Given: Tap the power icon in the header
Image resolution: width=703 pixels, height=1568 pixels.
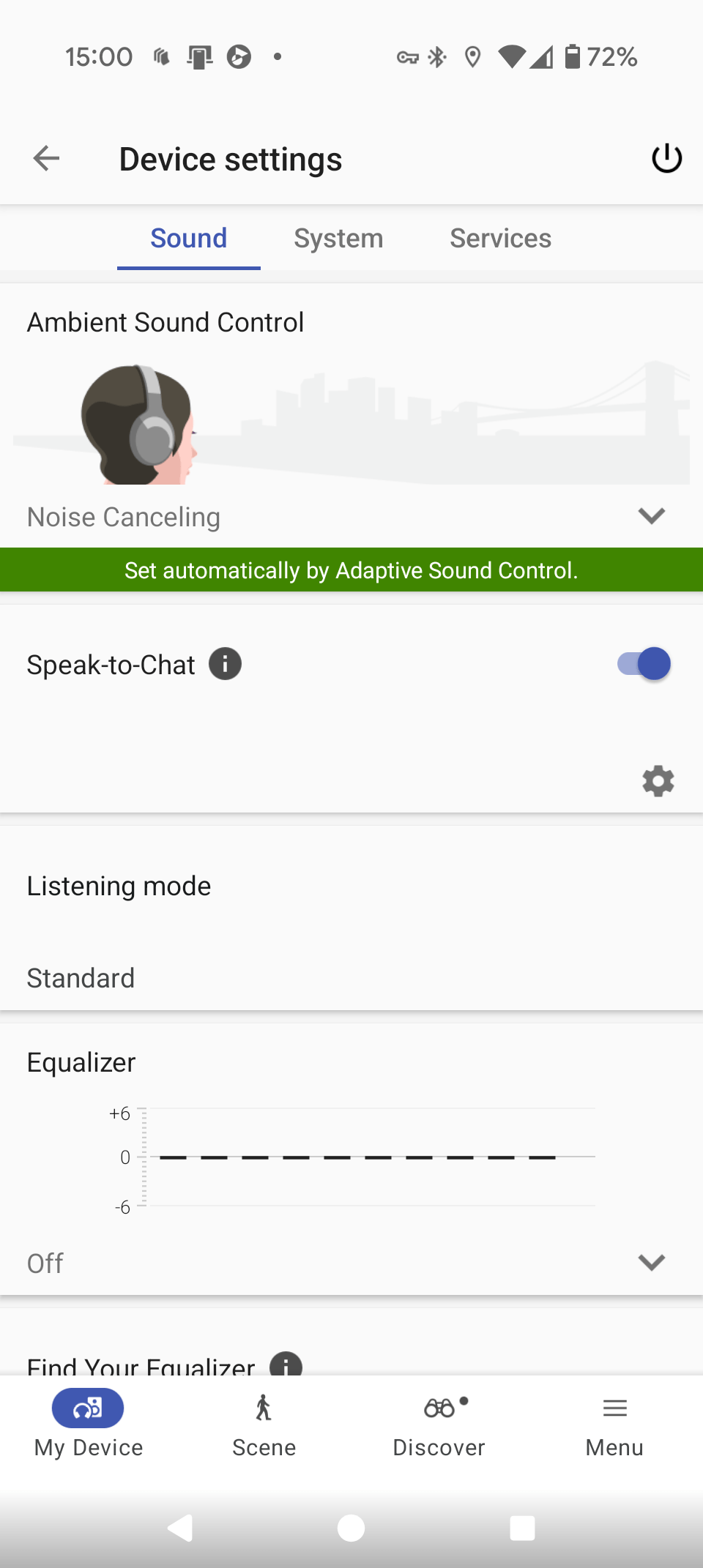Looking at the screenshot, I should pyautogui.click(x=666, y=158).
